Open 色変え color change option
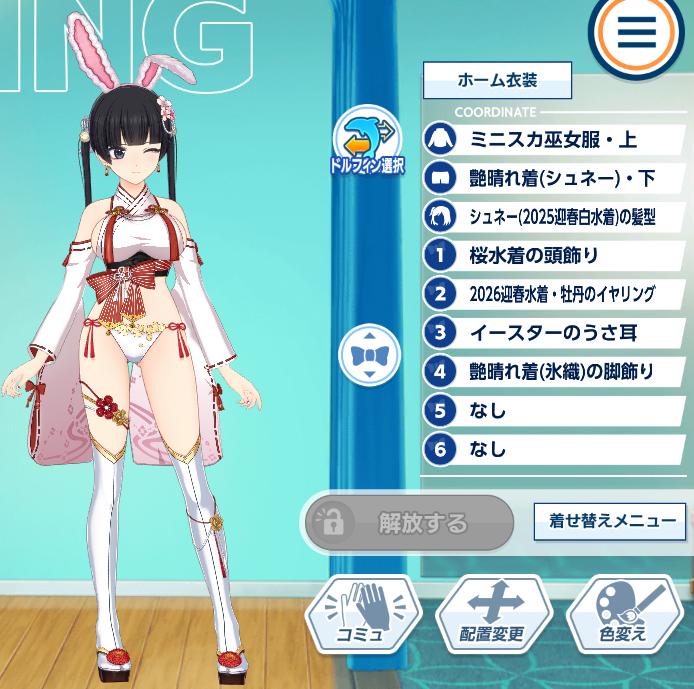Viewport: 694px width, 689px height. (x=625, y=614)
